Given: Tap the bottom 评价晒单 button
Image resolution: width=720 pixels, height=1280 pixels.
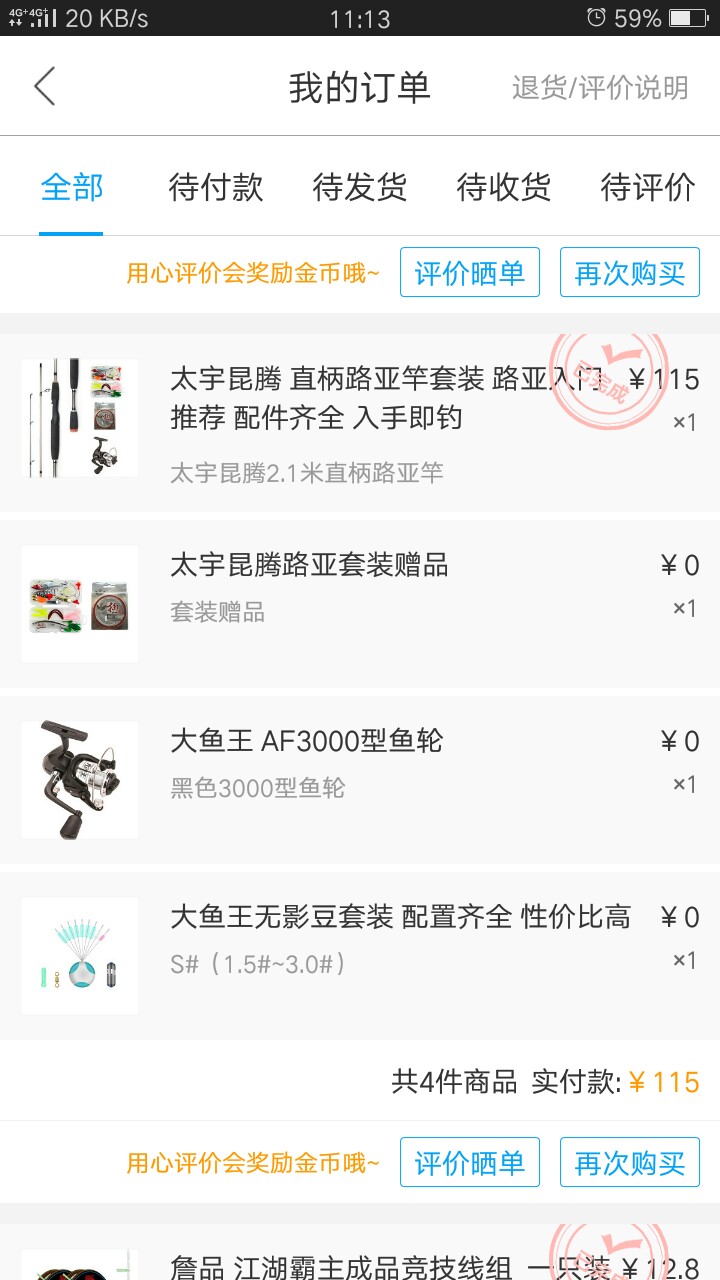Looking at the screenshot, I should (x=470, y=1162).
